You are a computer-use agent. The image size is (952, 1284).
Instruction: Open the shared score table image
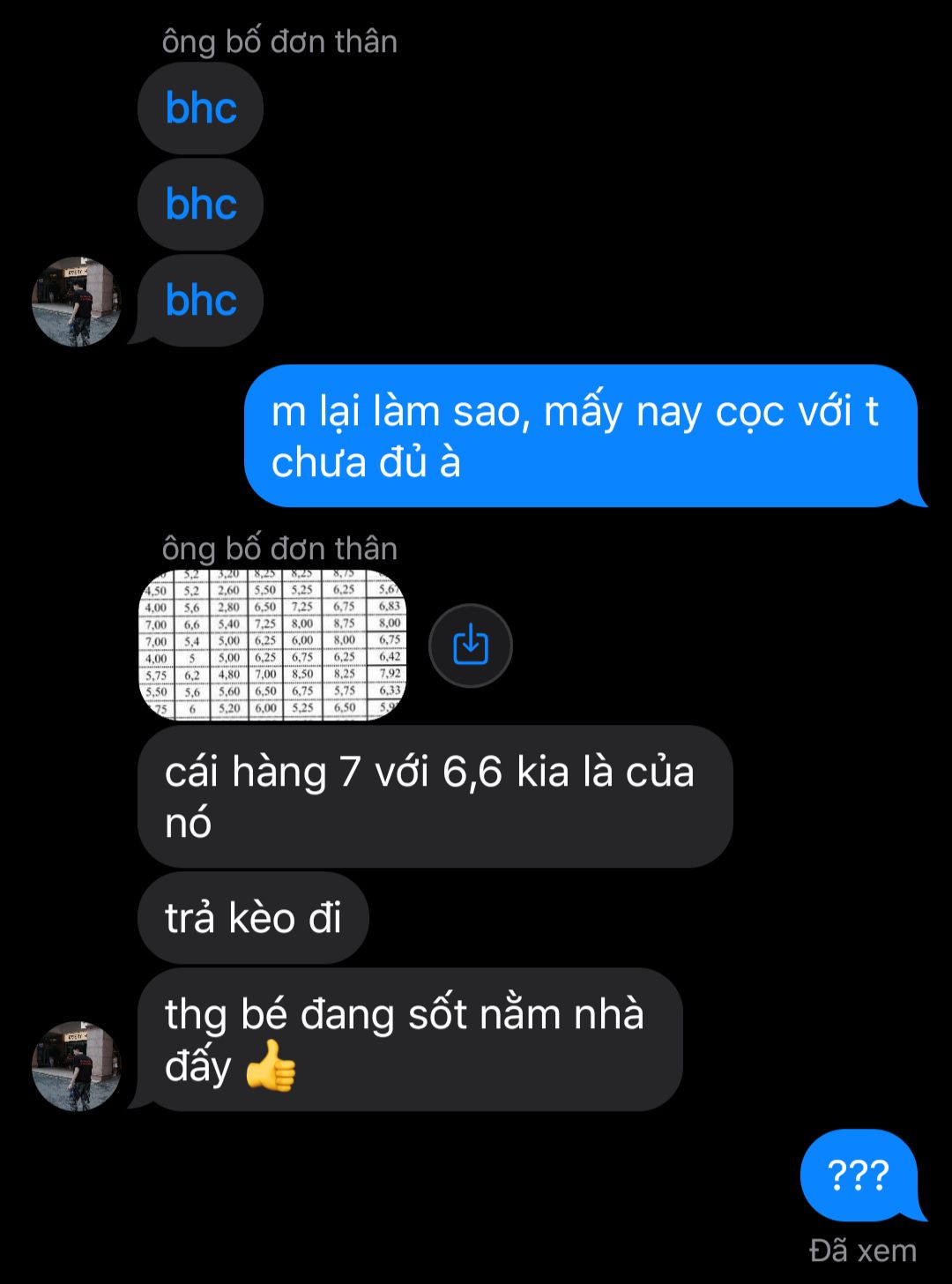pyautogui.click(x=272, y=645)
